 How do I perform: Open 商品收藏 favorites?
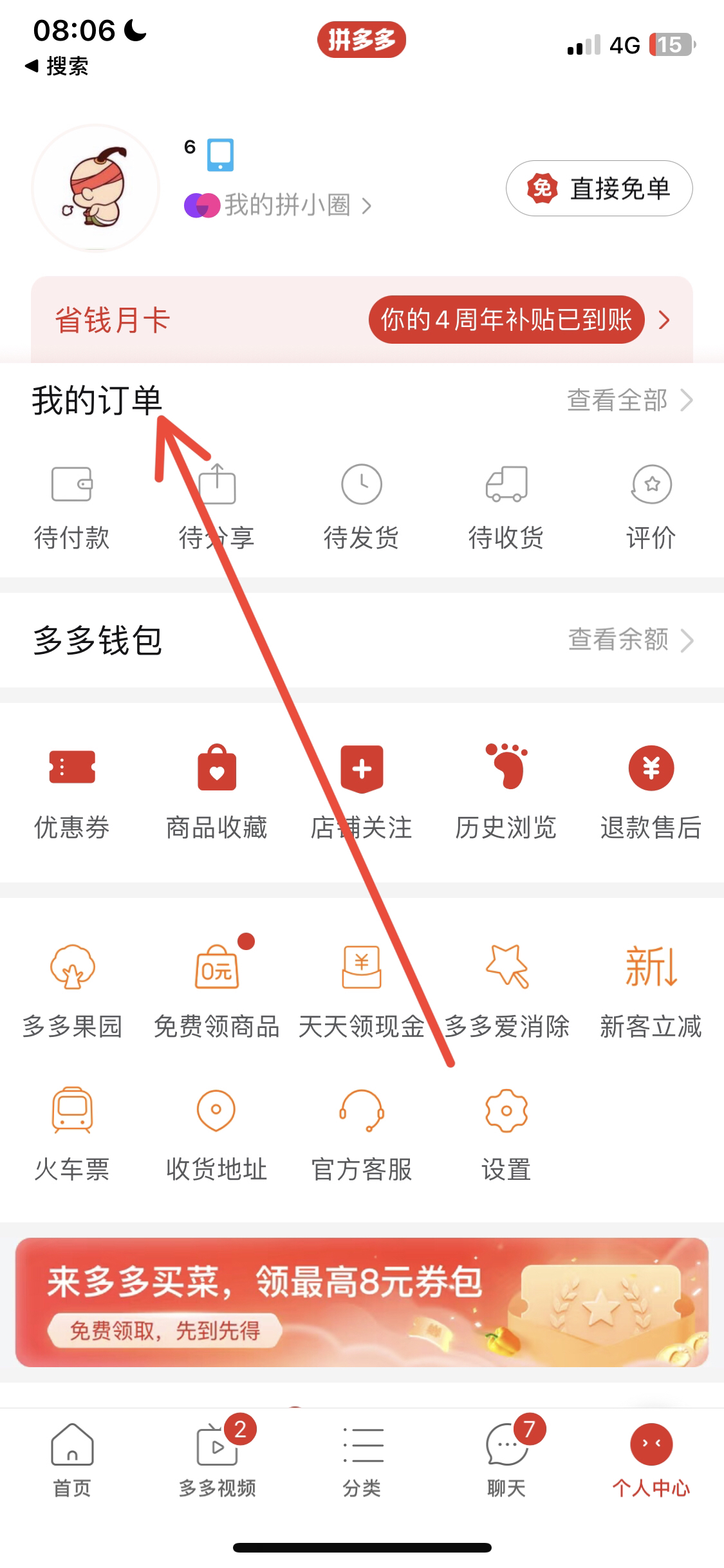pyautogui.click(x=216, y=792)
